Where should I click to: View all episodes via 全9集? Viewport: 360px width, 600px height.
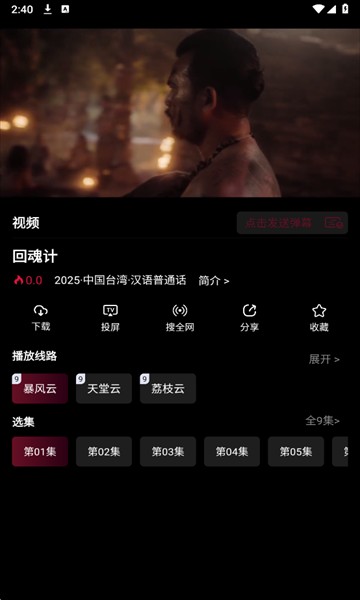pyautogui.click(x=323, y=421)
